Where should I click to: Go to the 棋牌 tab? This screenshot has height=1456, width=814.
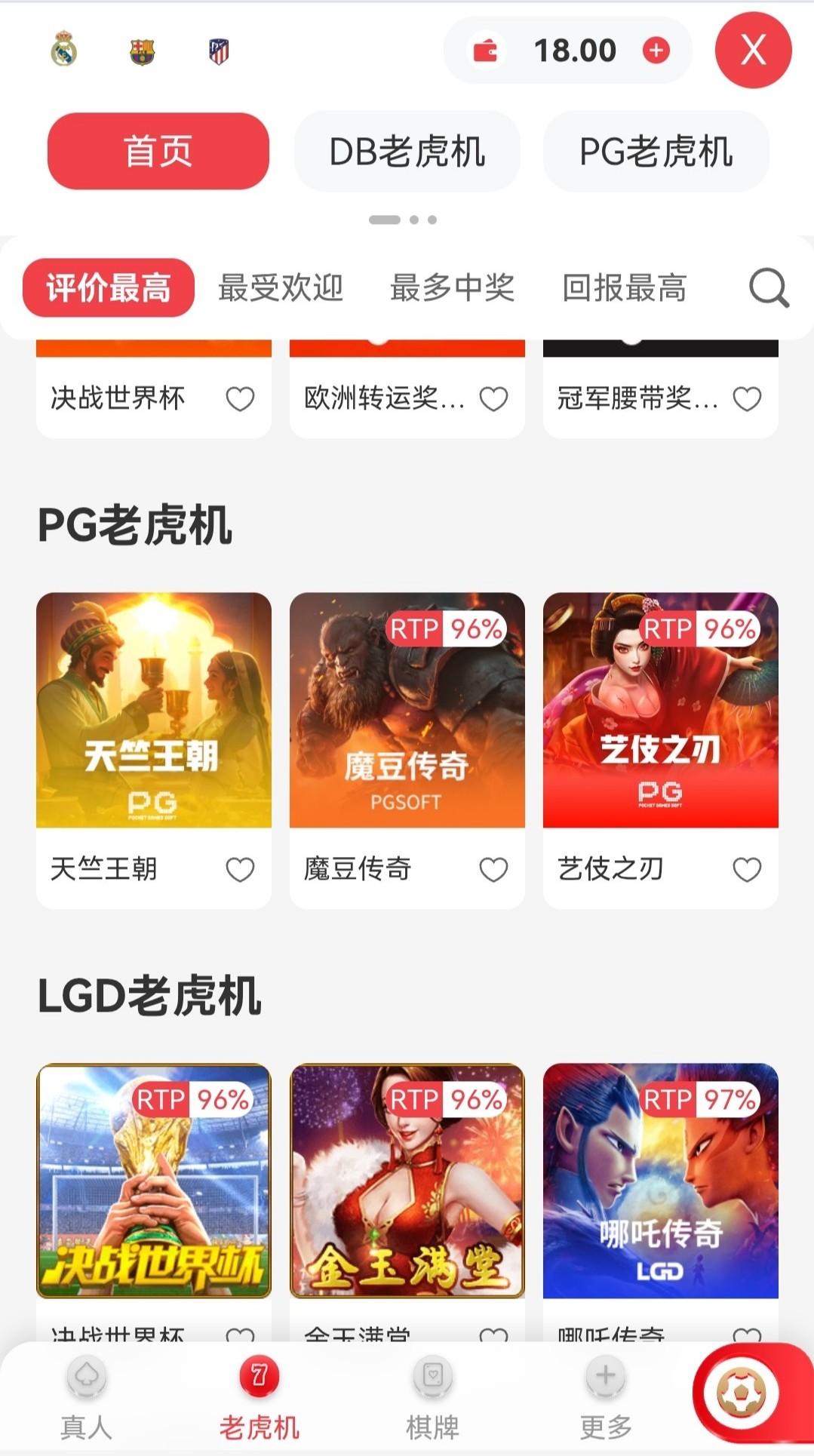pyautogui.click(x=432, y=1397)
